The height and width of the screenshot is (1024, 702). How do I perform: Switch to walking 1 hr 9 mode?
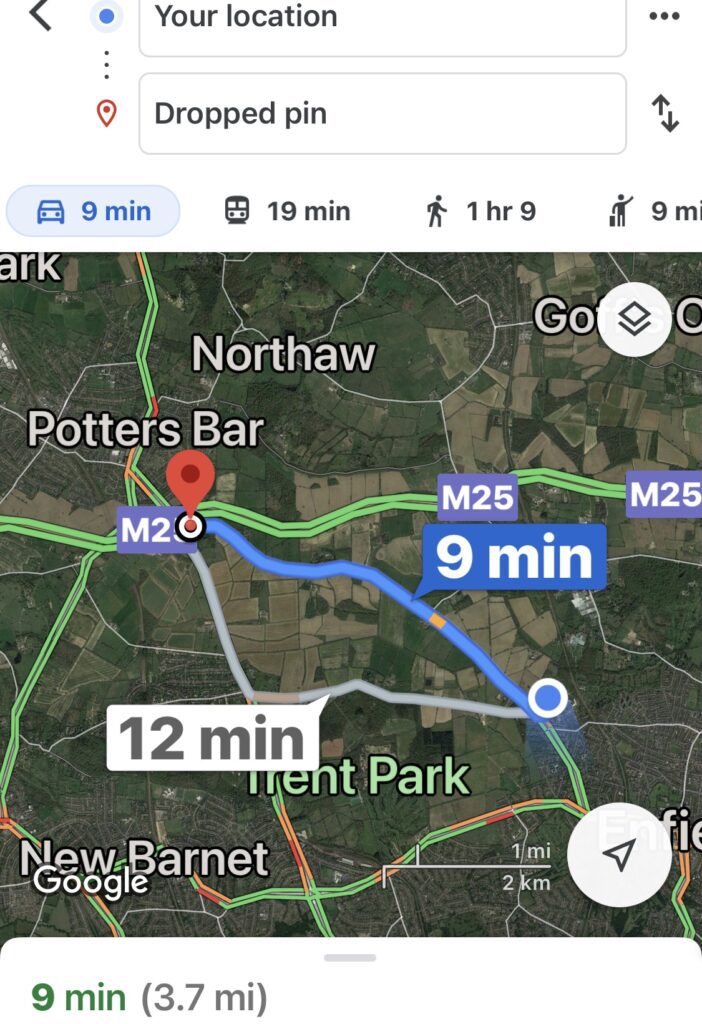(481, 211)
